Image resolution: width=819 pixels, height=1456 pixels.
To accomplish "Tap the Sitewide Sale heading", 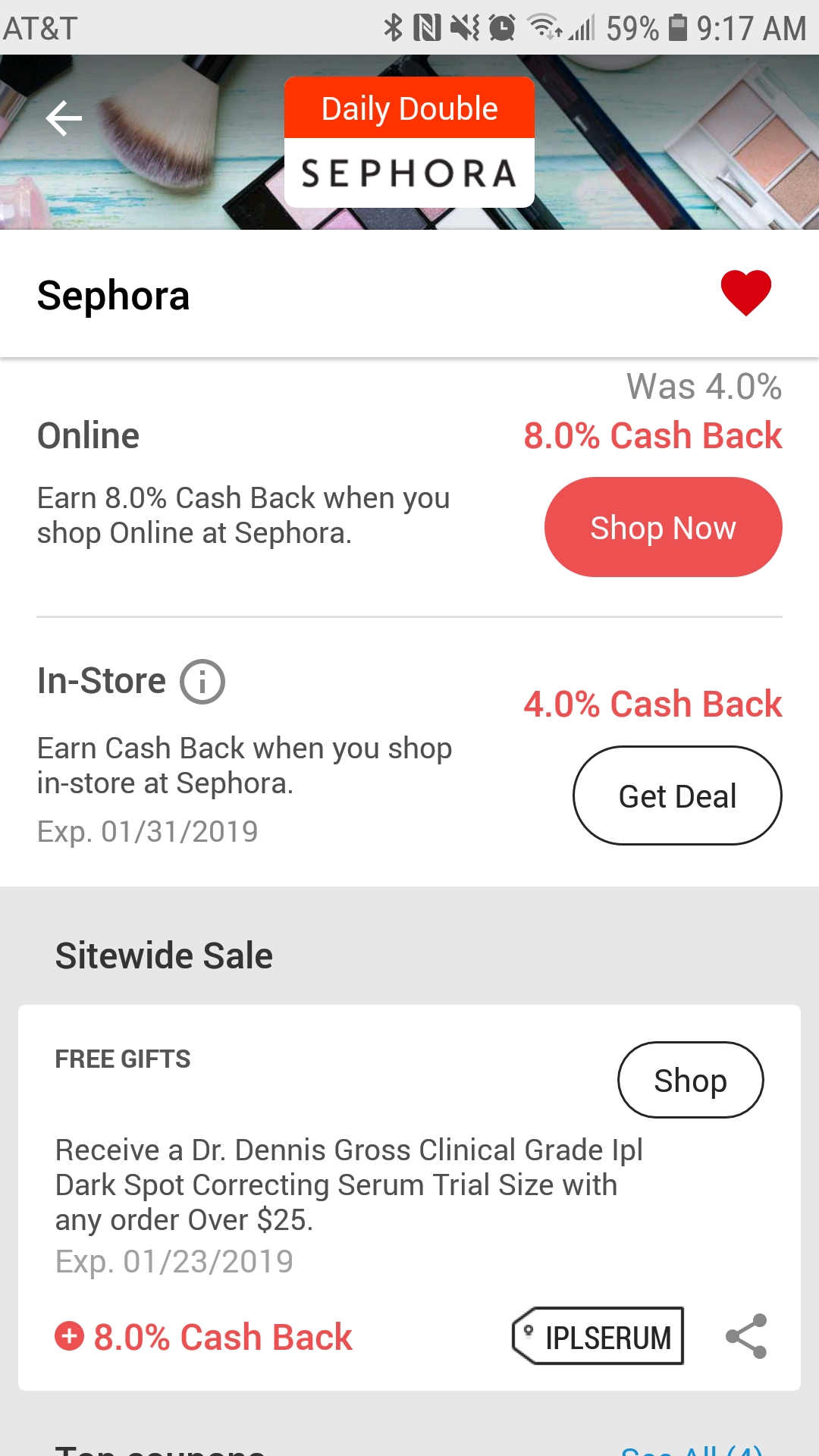I will point(163,955).
